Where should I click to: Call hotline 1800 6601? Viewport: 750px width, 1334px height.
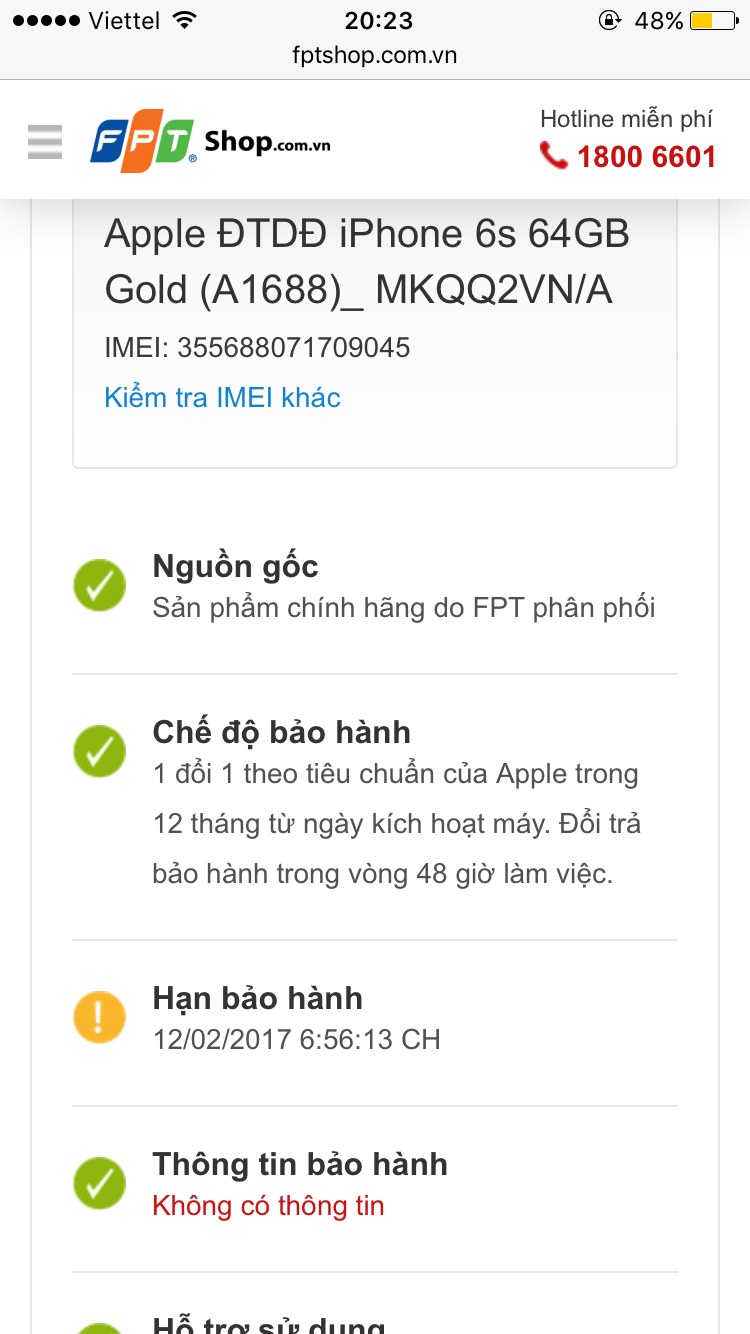629,157
